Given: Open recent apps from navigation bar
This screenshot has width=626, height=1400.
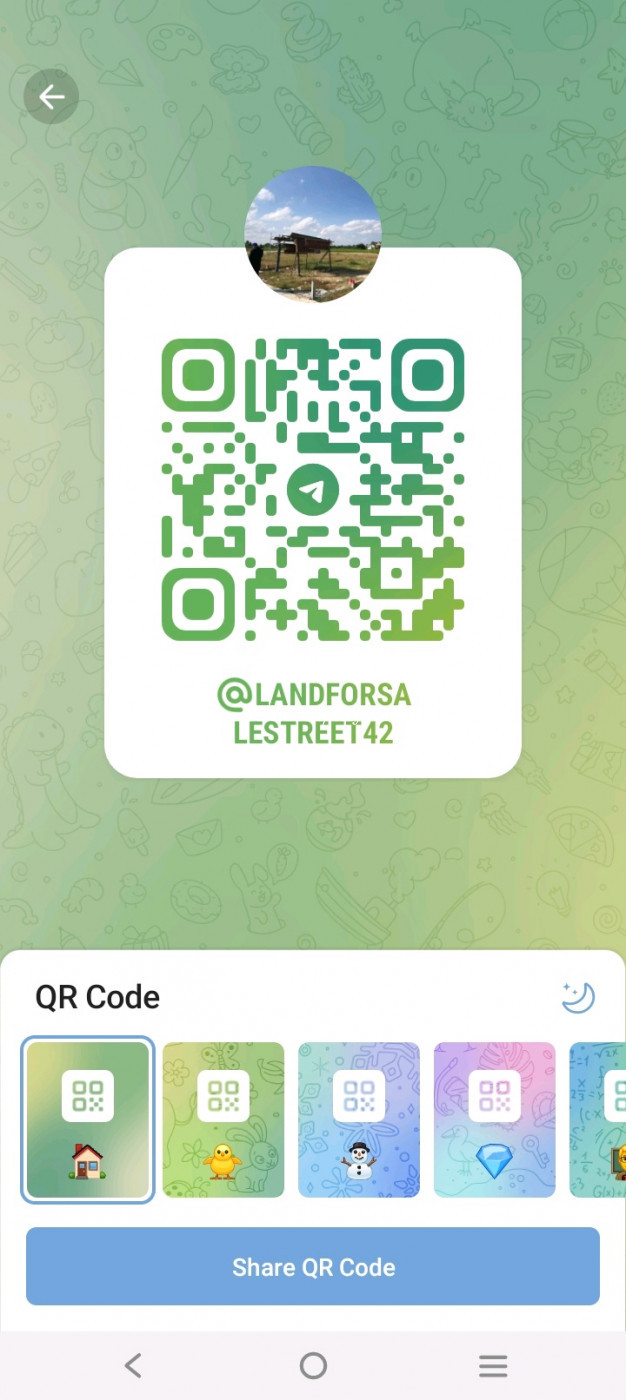Looking at the screenshot, I should click(x=493, y=1365).
